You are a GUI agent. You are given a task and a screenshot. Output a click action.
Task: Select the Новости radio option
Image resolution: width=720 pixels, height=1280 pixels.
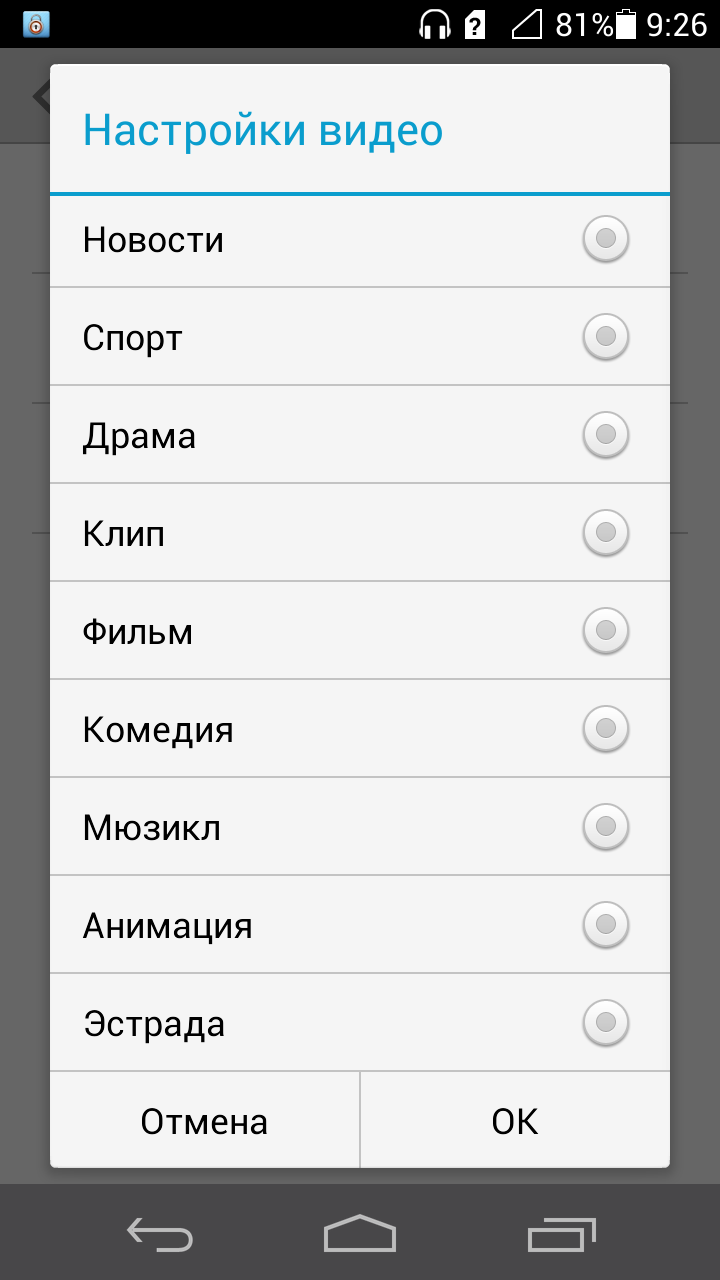360,240
